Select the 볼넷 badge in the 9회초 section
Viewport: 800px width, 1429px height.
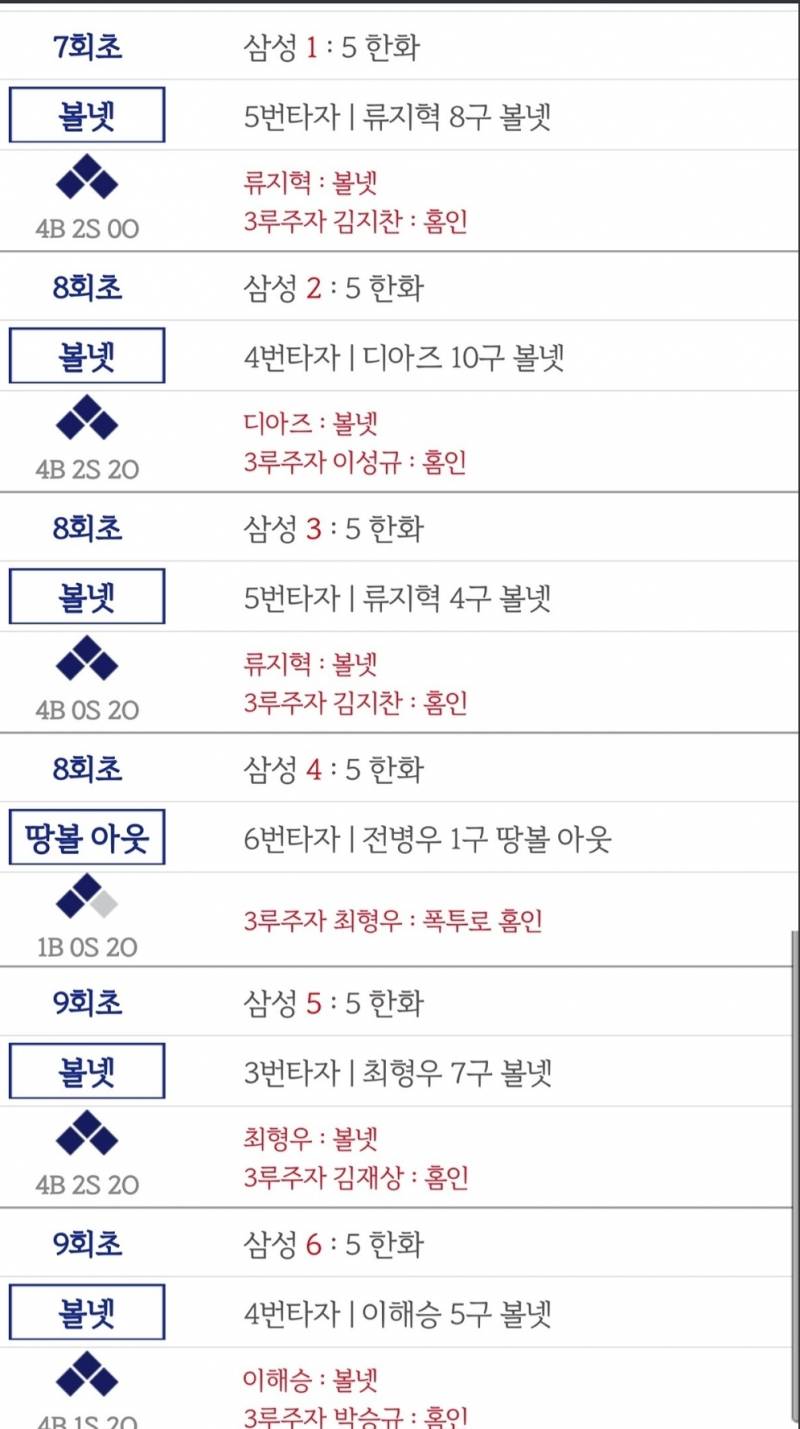[86, 1070]
